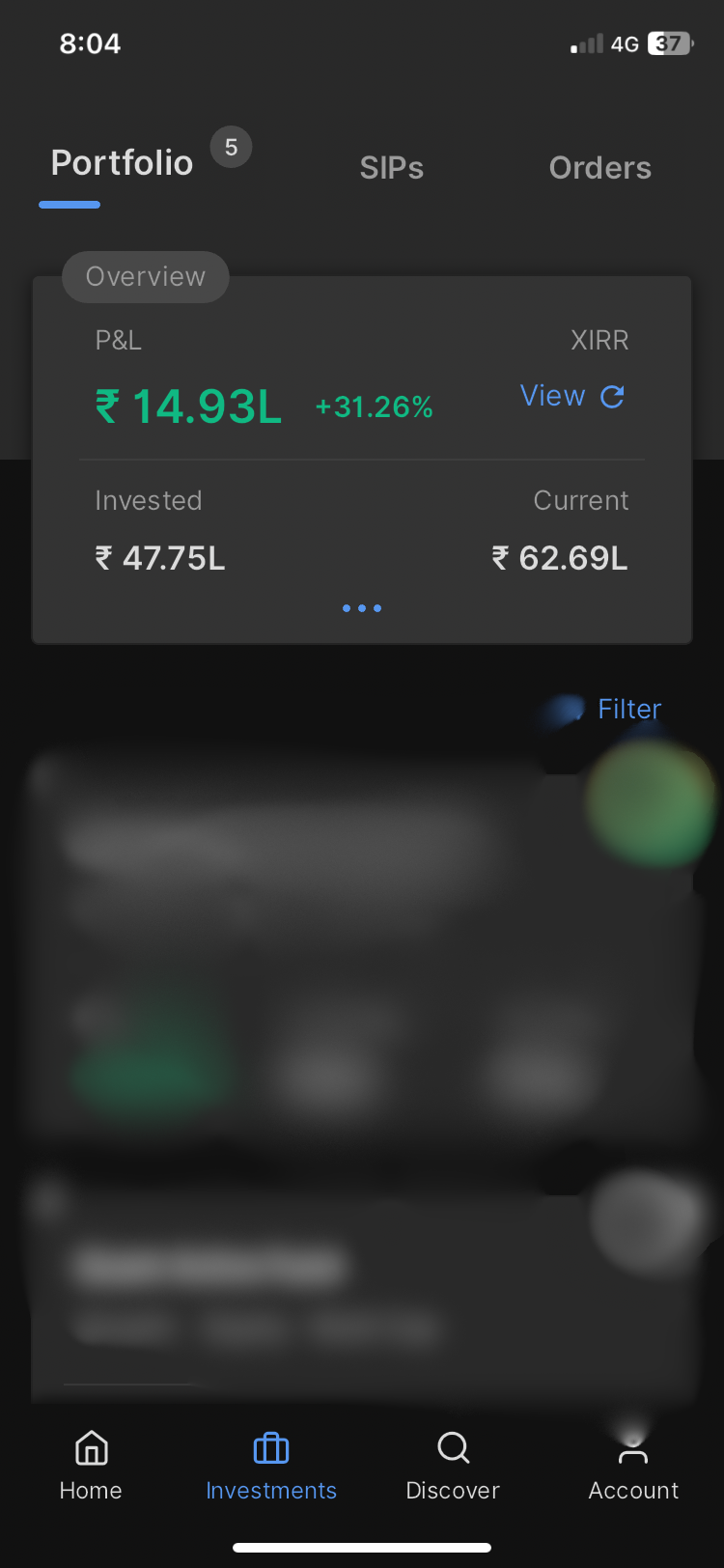
Task: Go to the Home tab
Action: [x=91, y=1466]
